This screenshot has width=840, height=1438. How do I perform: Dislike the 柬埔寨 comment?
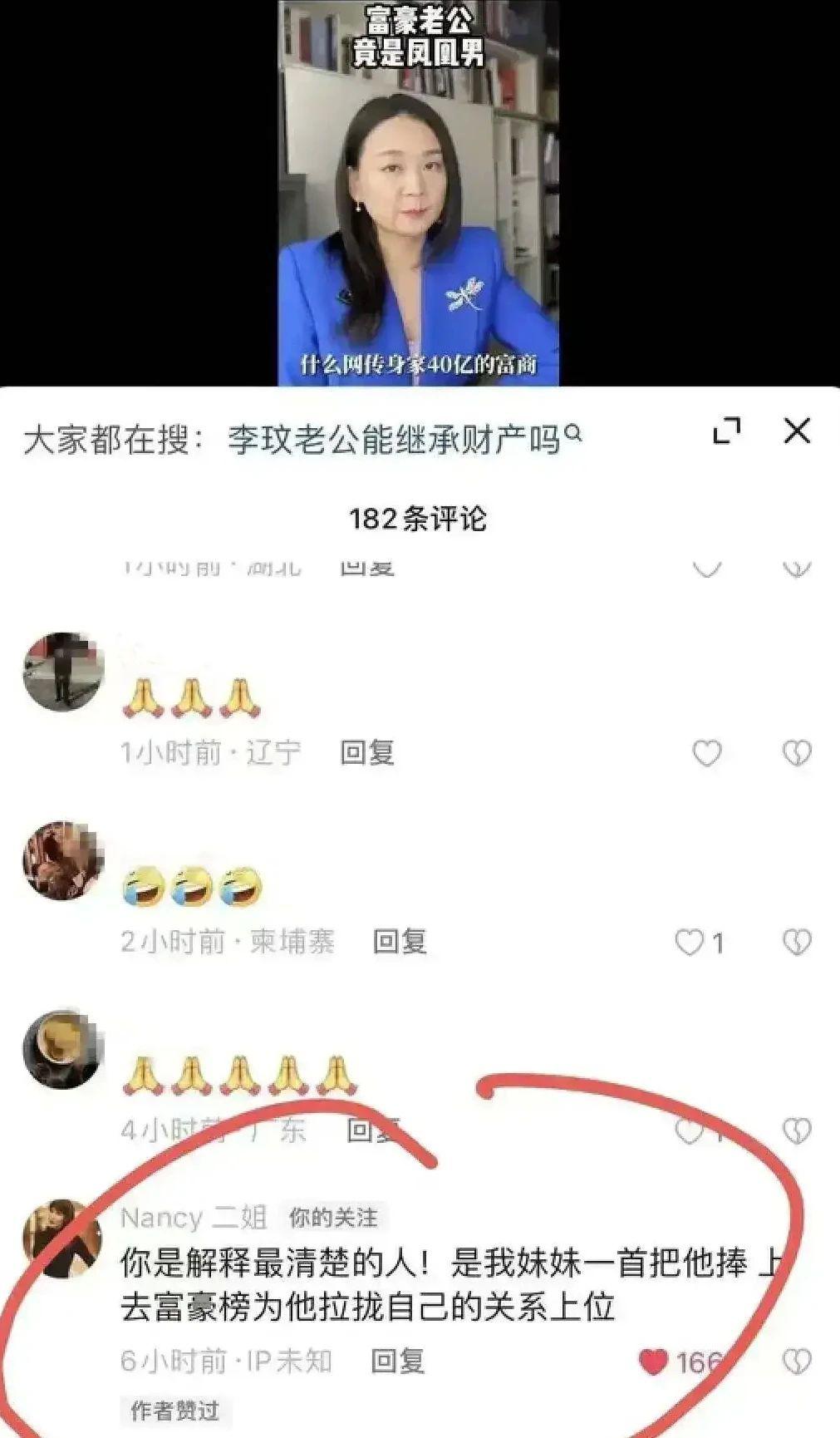click(796, 942)
